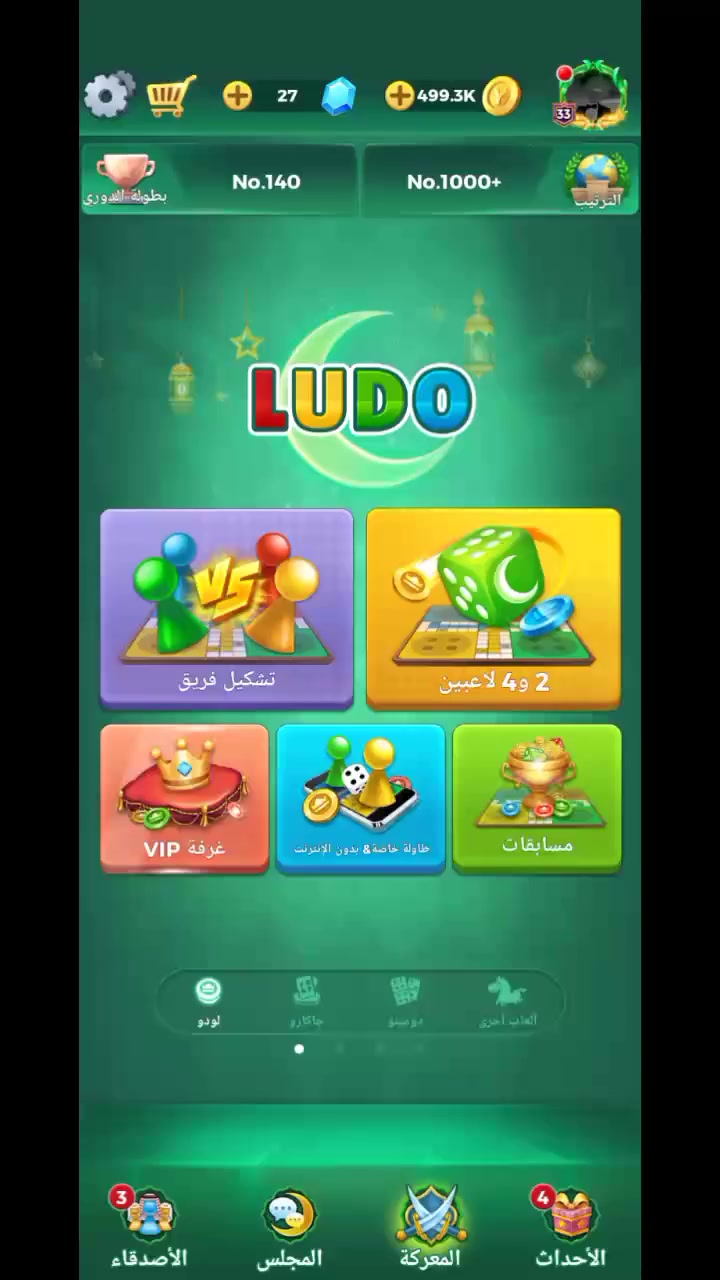Screen dimensions: 720x1280
Task: Open private table and offline mode
Action: (360, 798)
